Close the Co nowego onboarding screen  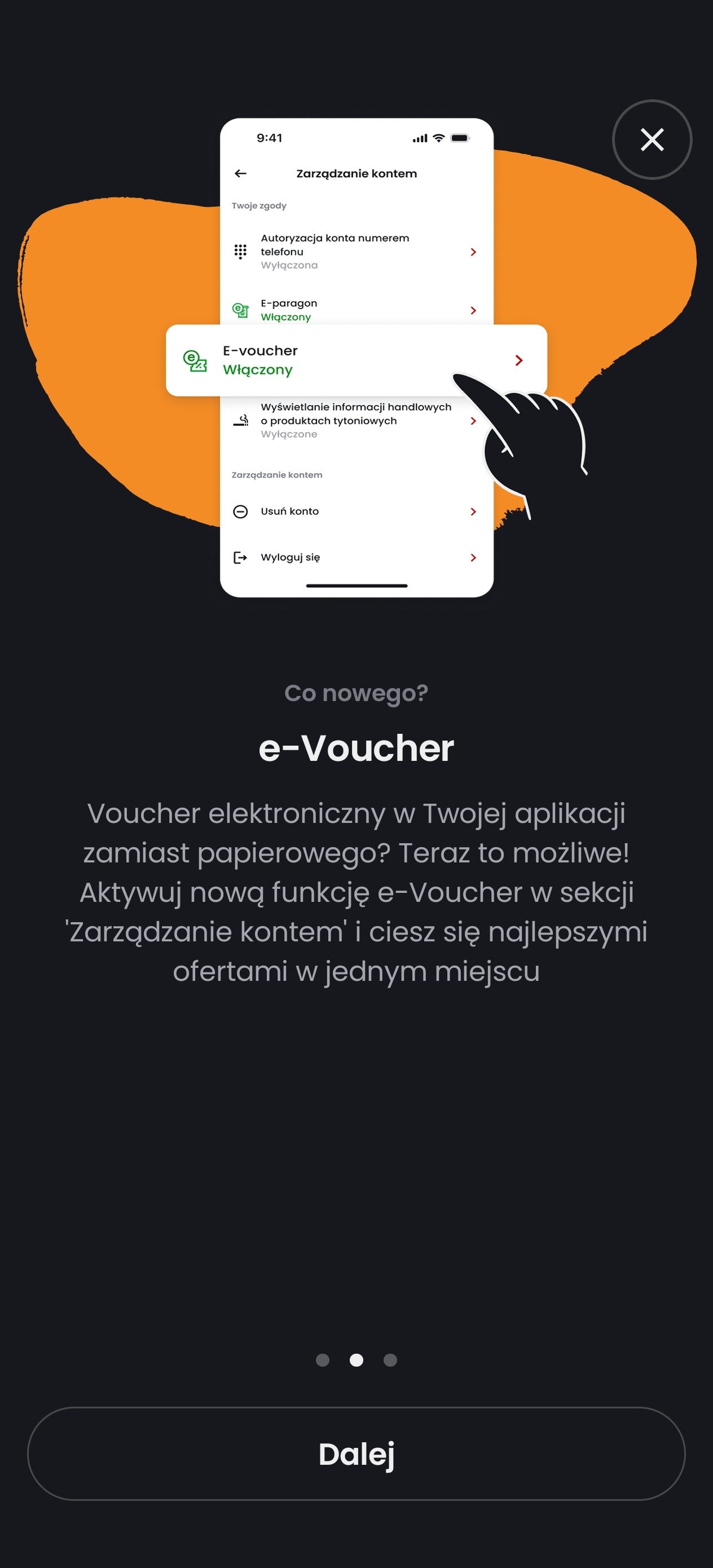click(652, 139)
